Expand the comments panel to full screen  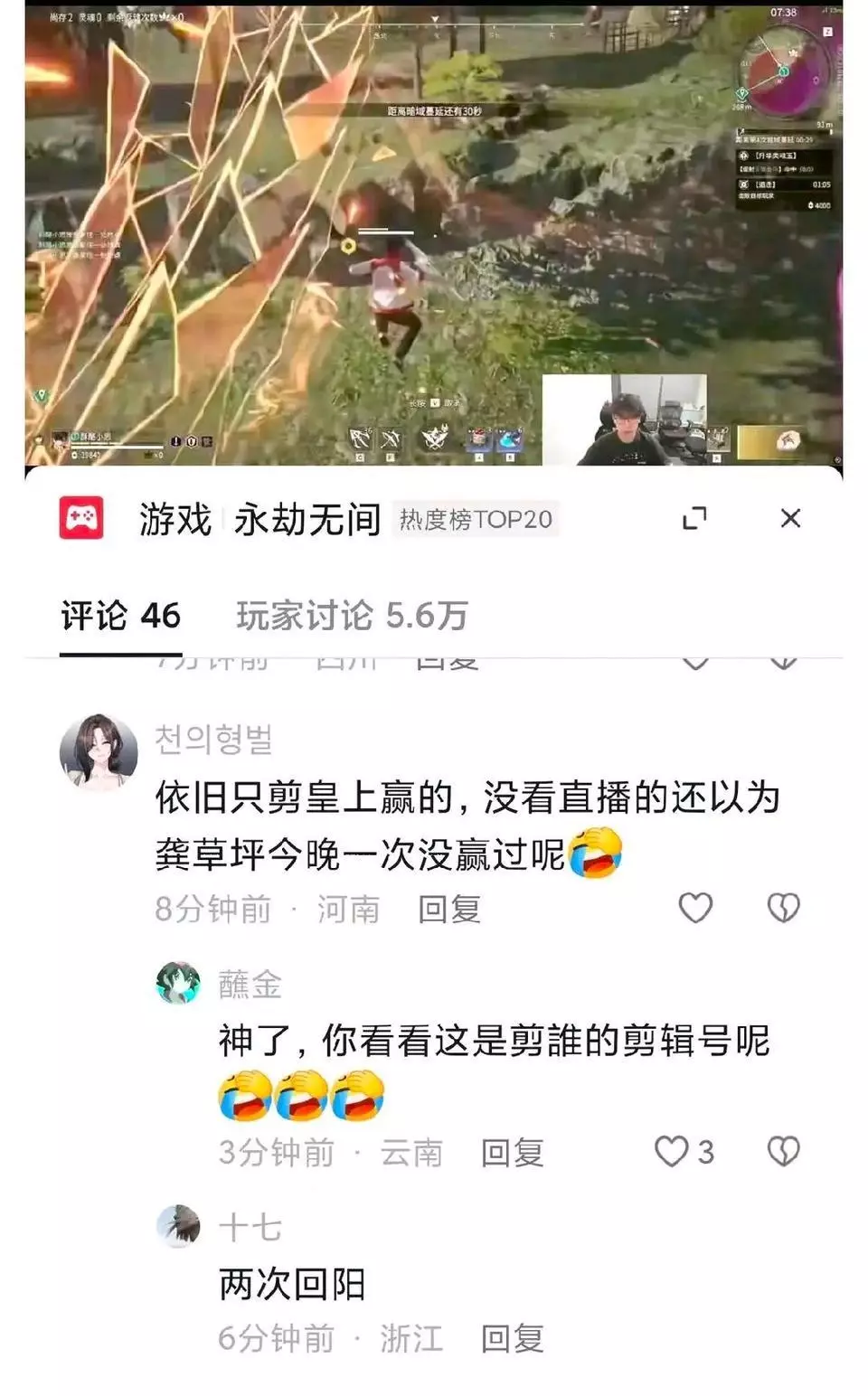coord(694,518)
